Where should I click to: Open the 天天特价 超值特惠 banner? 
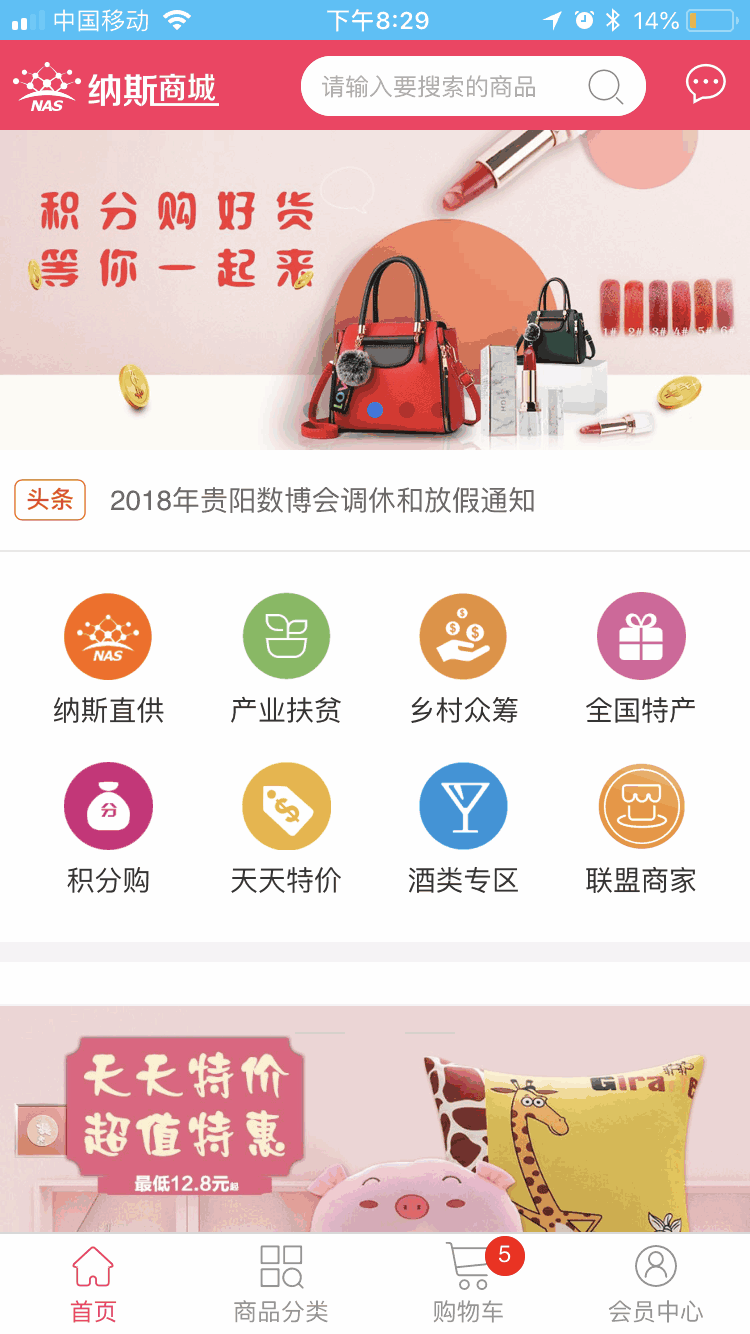(x=375, y=1120)
